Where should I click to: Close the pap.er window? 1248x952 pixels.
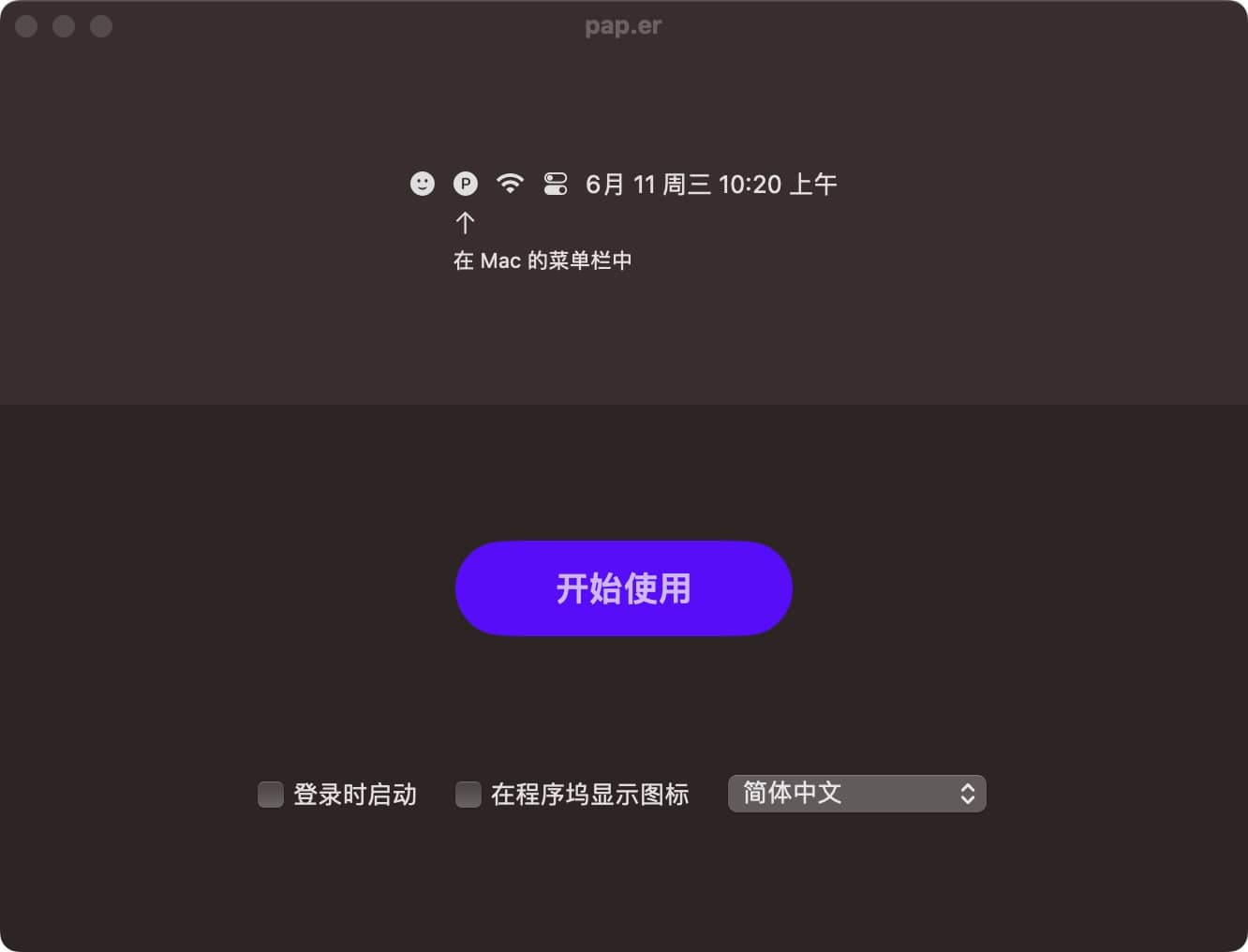(x=26, y=26)
